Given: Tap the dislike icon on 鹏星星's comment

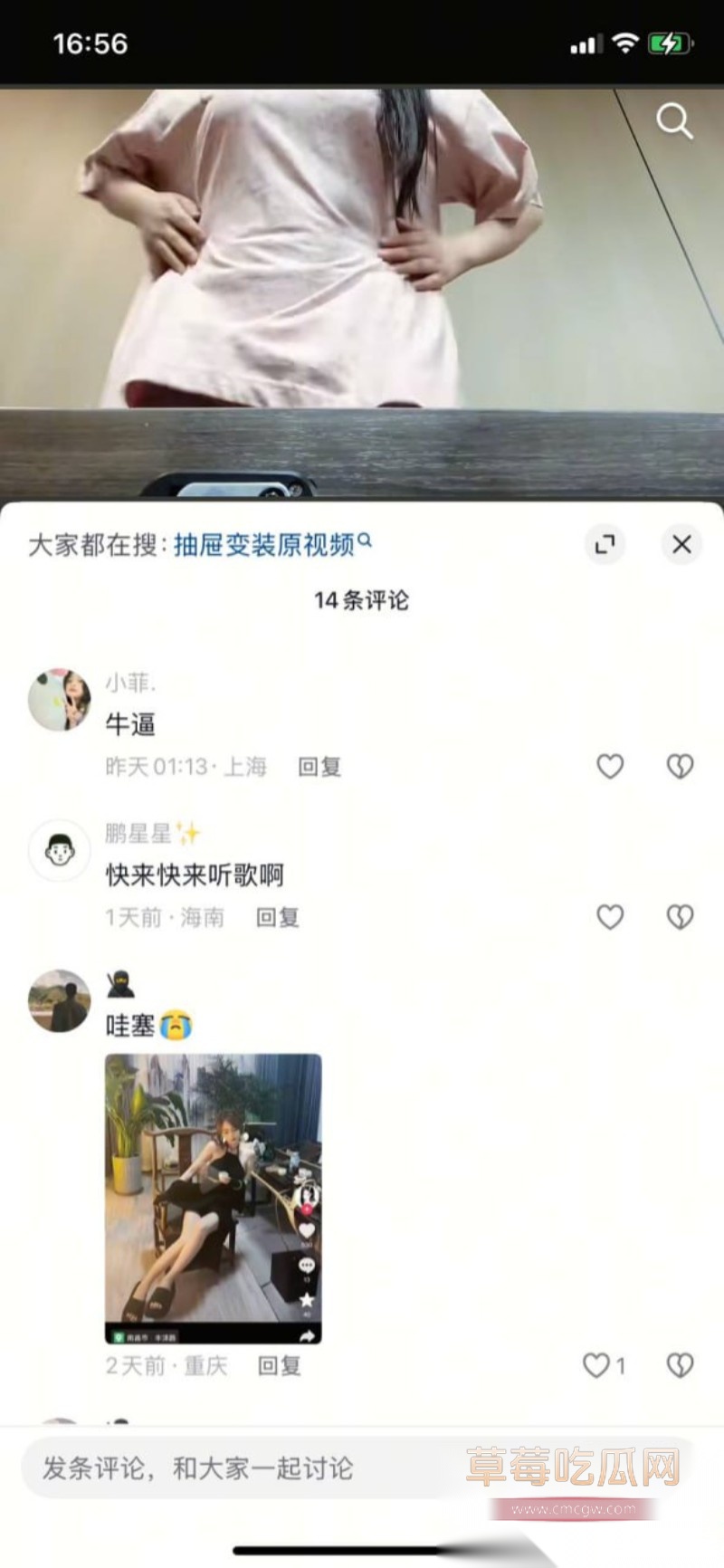Looking at the screenshot, I should tap(680, 917).
